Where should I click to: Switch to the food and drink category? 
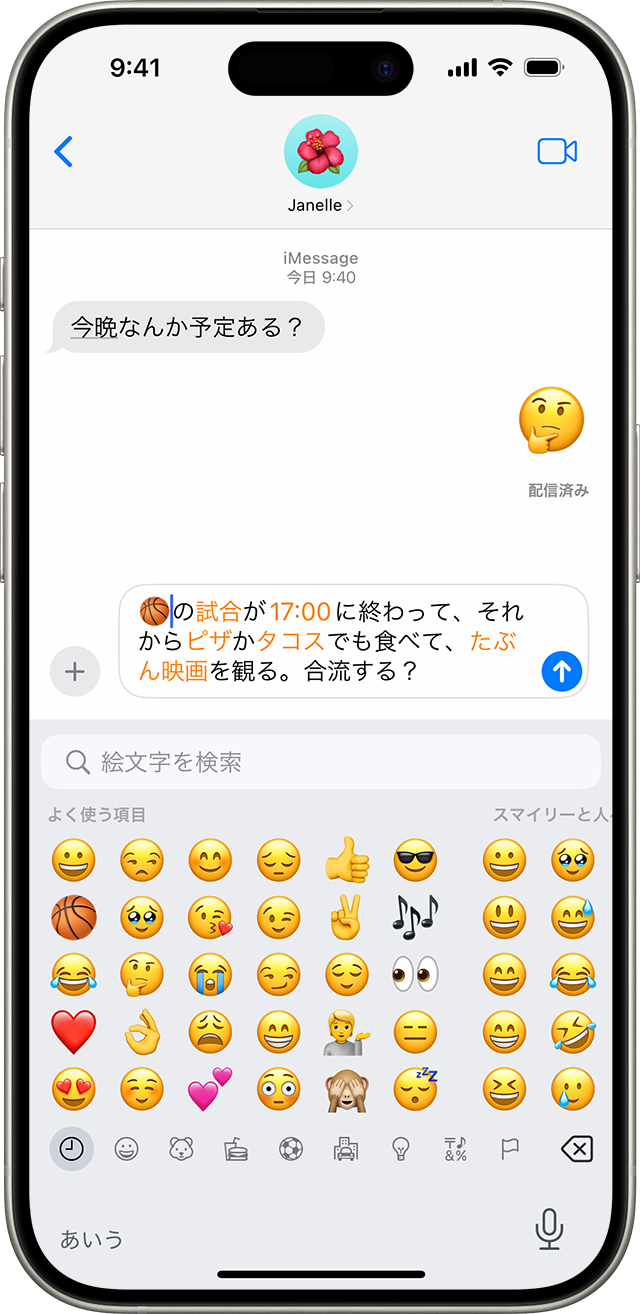point(236,1150)
